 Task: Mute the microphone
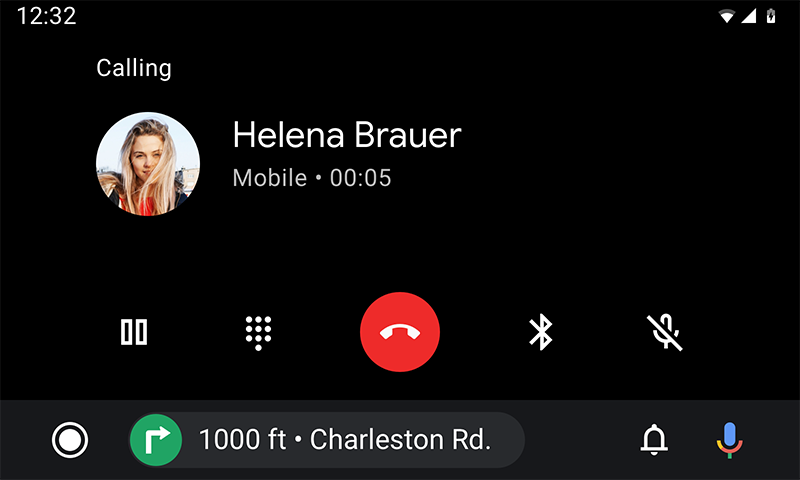665,332
